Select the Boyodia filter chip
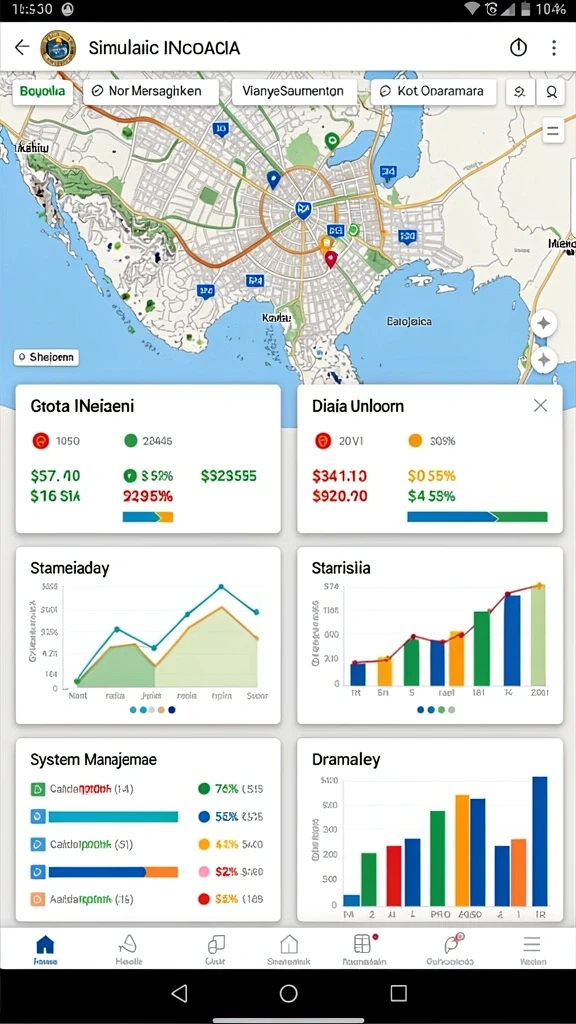 42,91
